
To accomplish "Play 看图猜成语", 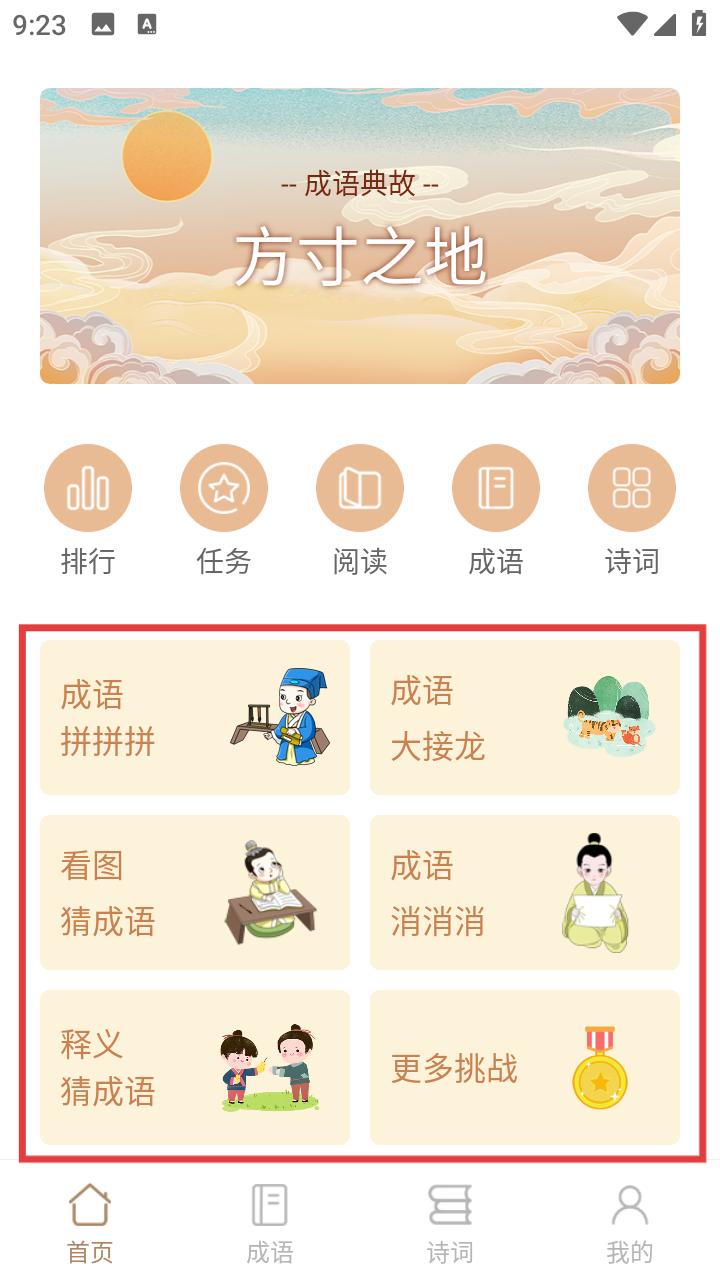I will tap(195, 892).
